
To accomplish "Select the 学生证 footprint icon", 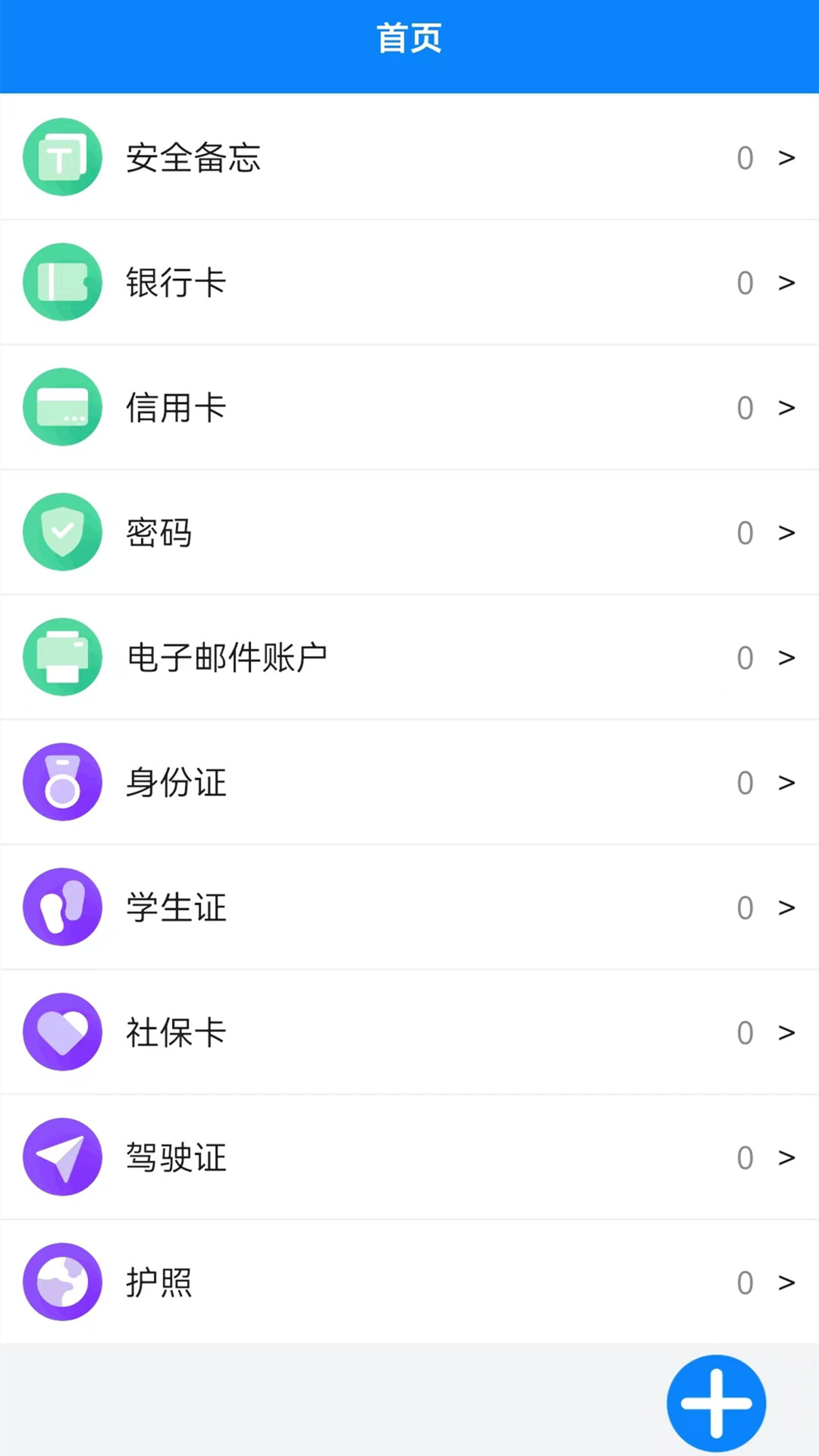I will [x=63, y=907].
